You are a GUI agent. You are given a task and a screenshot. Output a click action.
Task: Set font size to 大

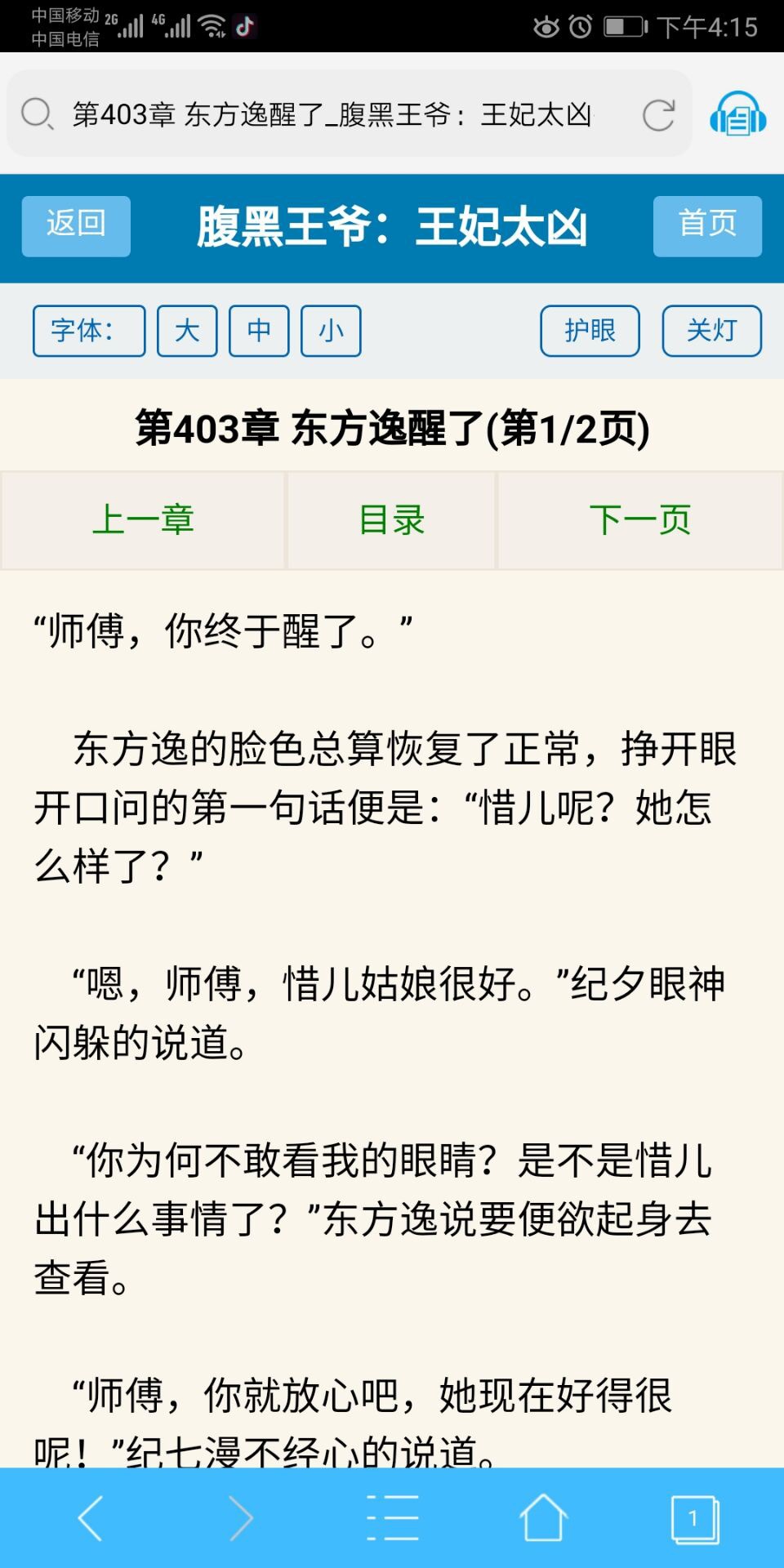click(187, 331)
